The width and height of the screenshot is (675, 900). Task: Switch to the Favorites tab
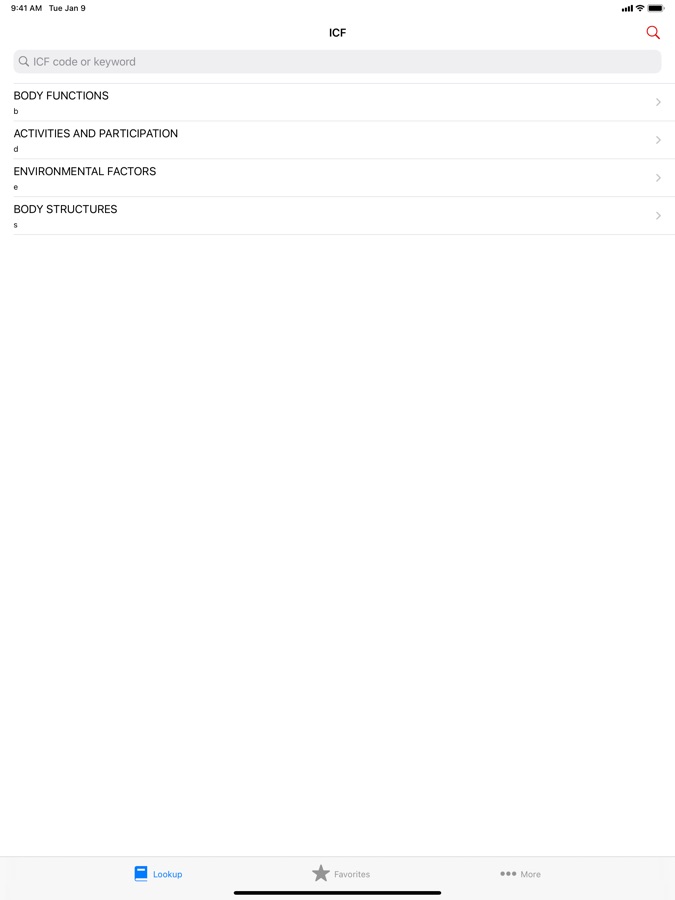341,874
